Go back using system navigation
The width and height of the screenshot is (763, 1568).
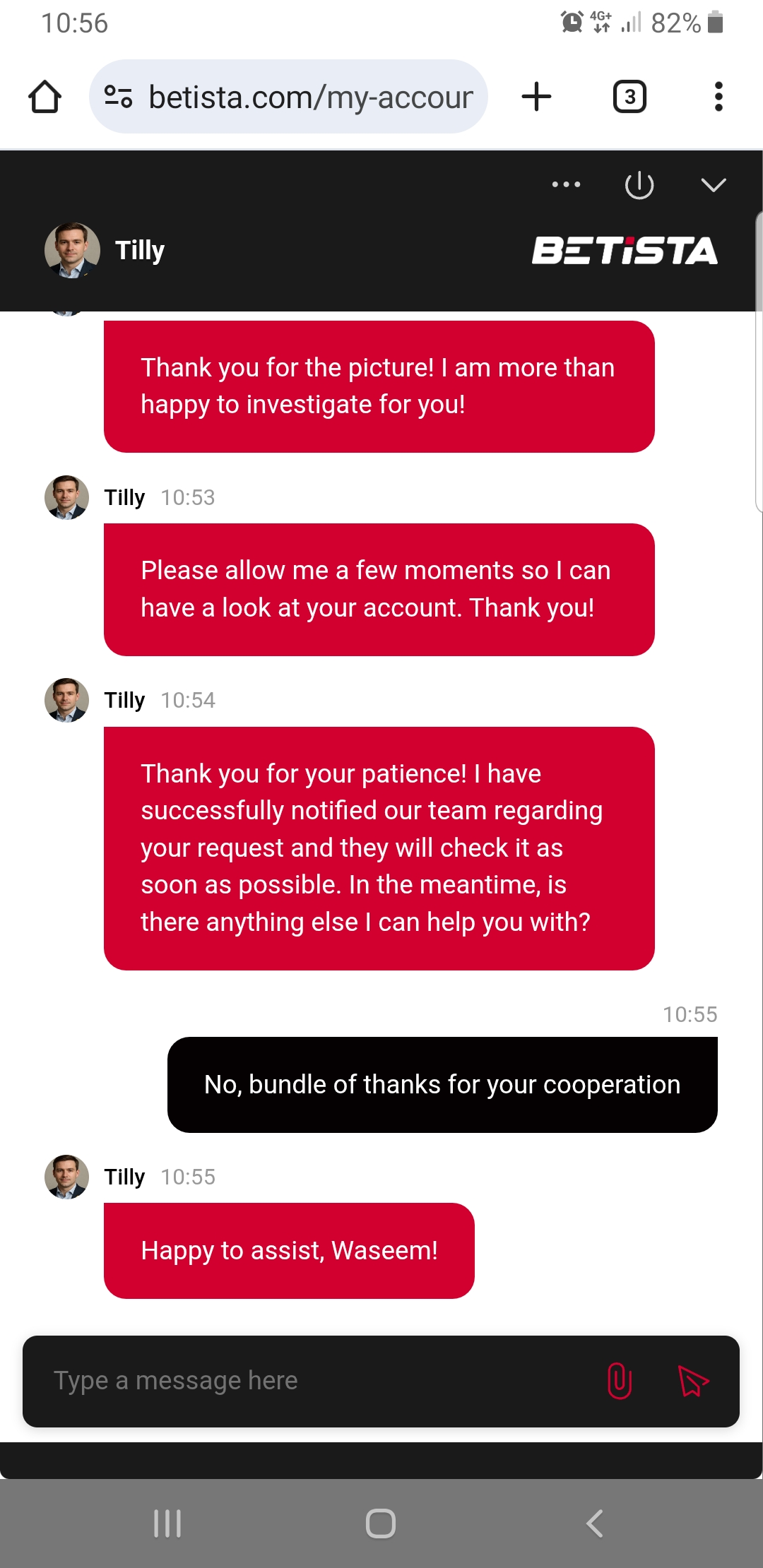coord(595,1524)
